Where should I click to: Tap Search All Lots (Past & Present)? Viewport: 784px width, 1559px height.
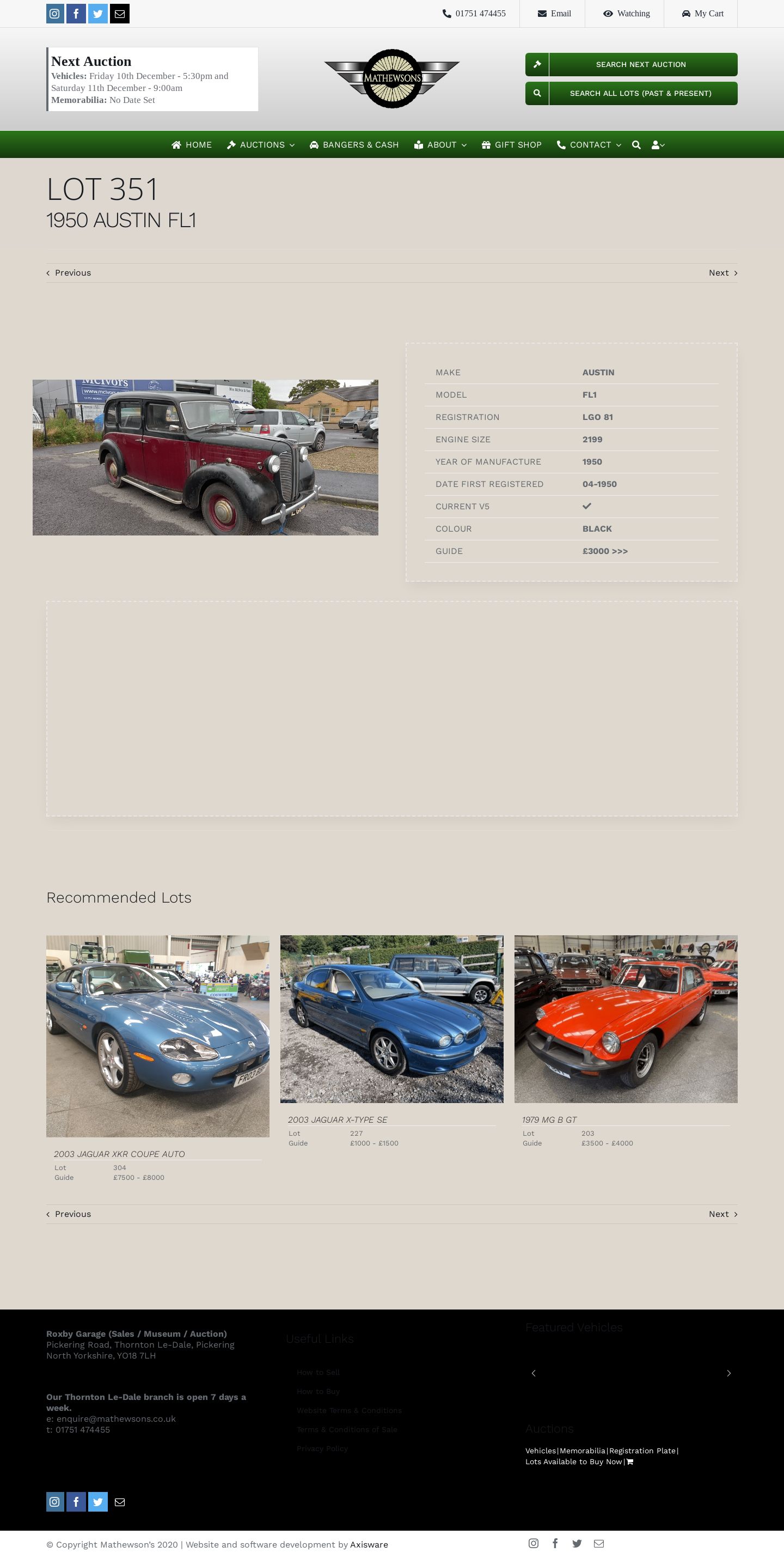pos(631,93)
